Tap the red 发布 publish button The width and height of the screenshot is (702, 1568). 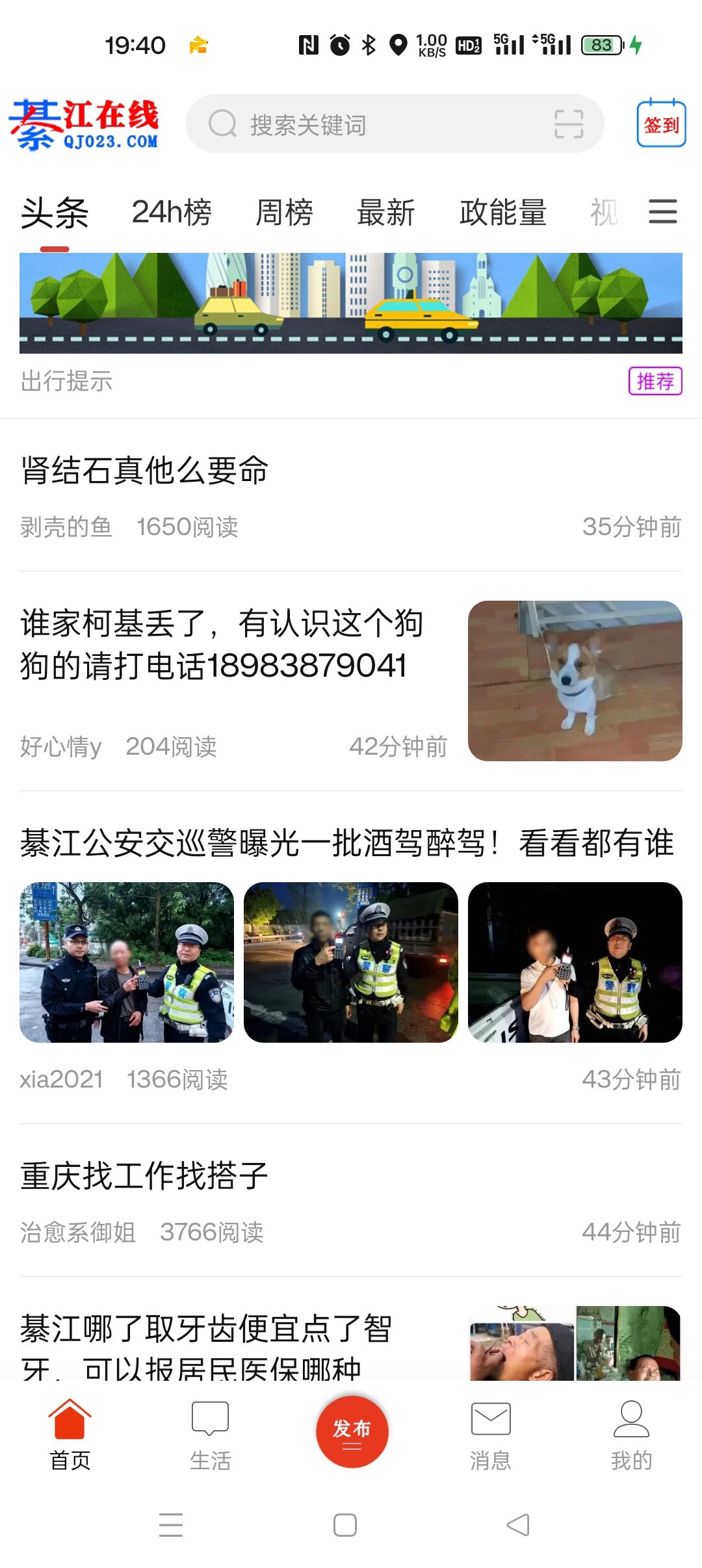(352, 1431)
